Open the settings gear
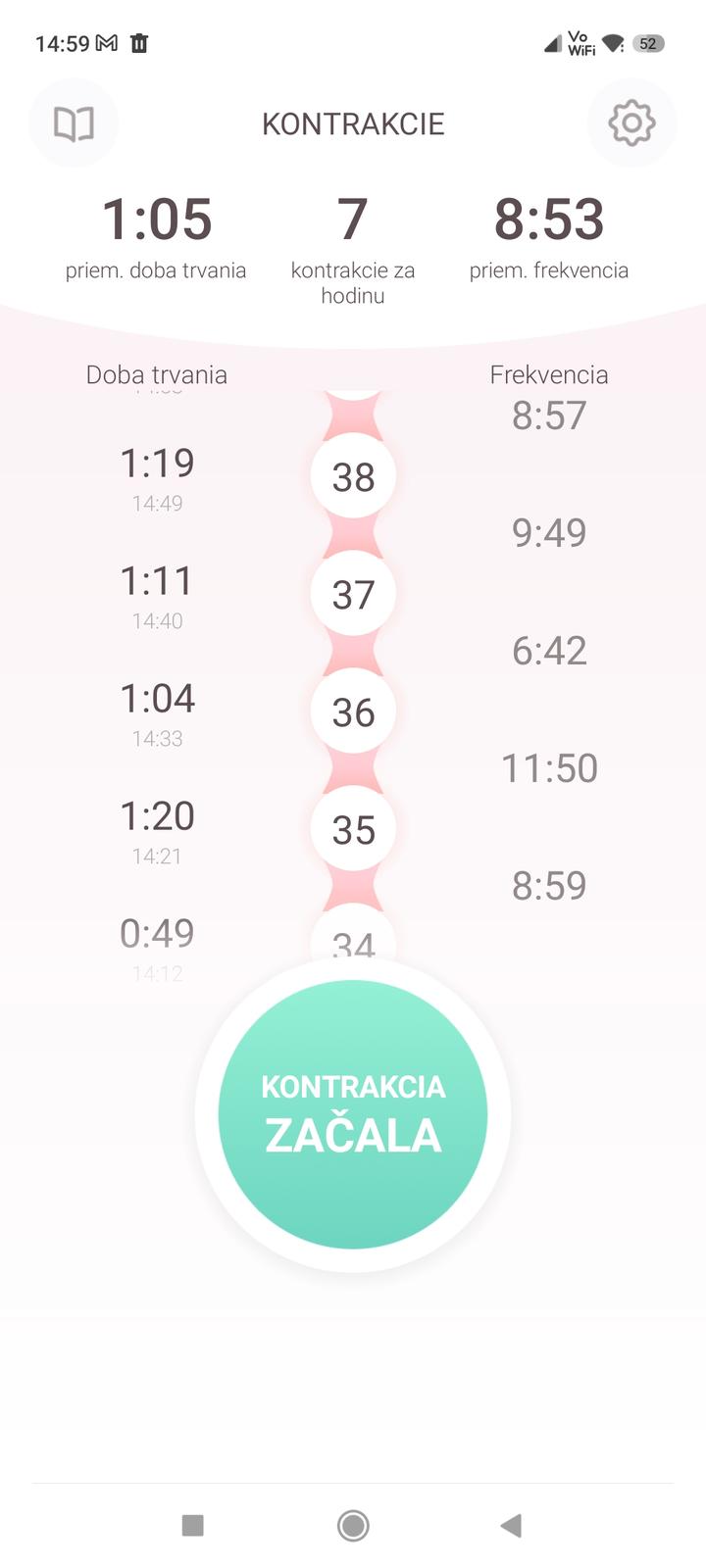This screenshot has width=706, height=1568. click(631, 123)
